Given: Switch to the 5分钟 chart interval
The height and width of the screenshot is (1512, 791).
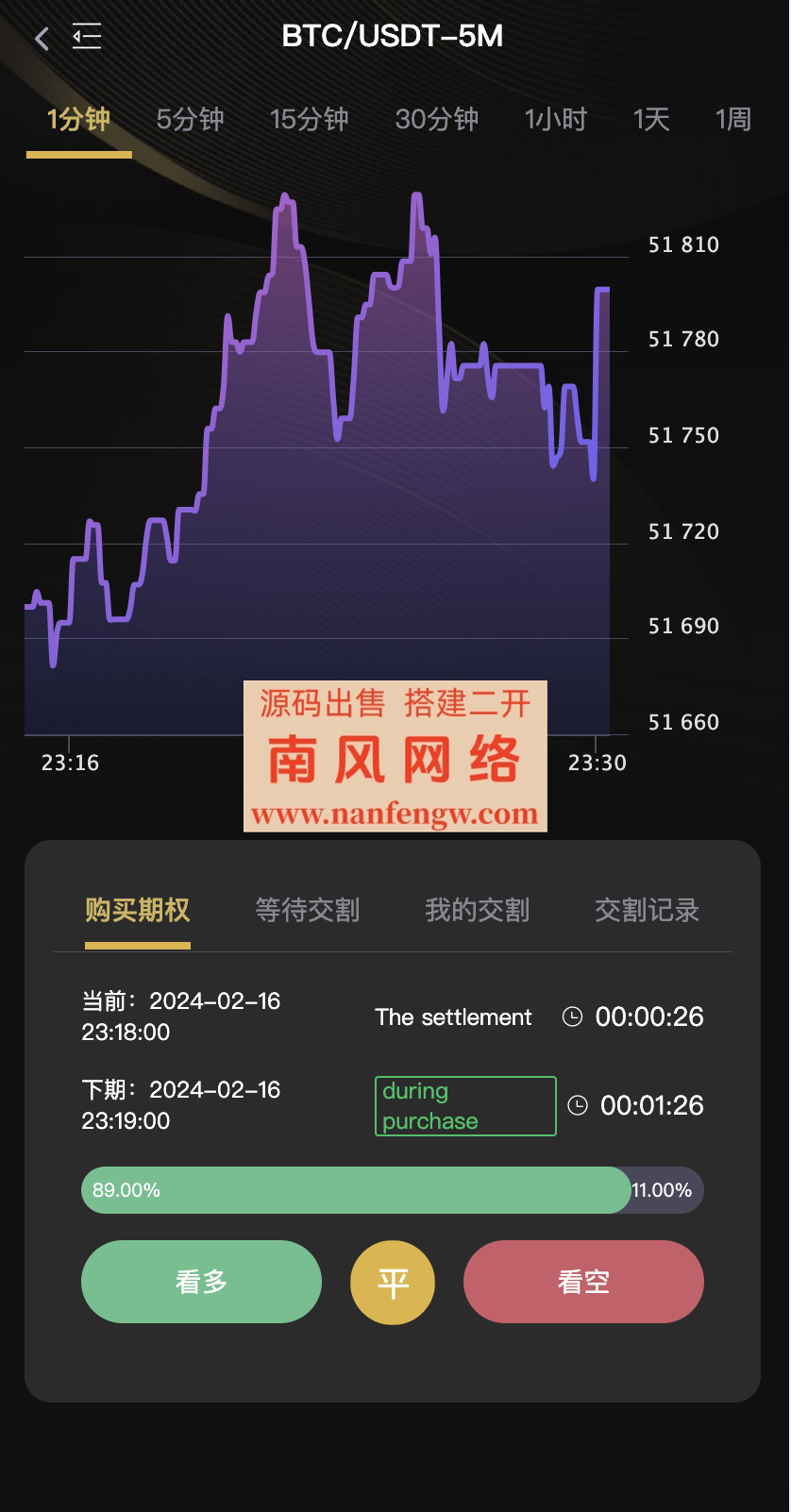Looking at the screenshot, I should pos(190,120).
